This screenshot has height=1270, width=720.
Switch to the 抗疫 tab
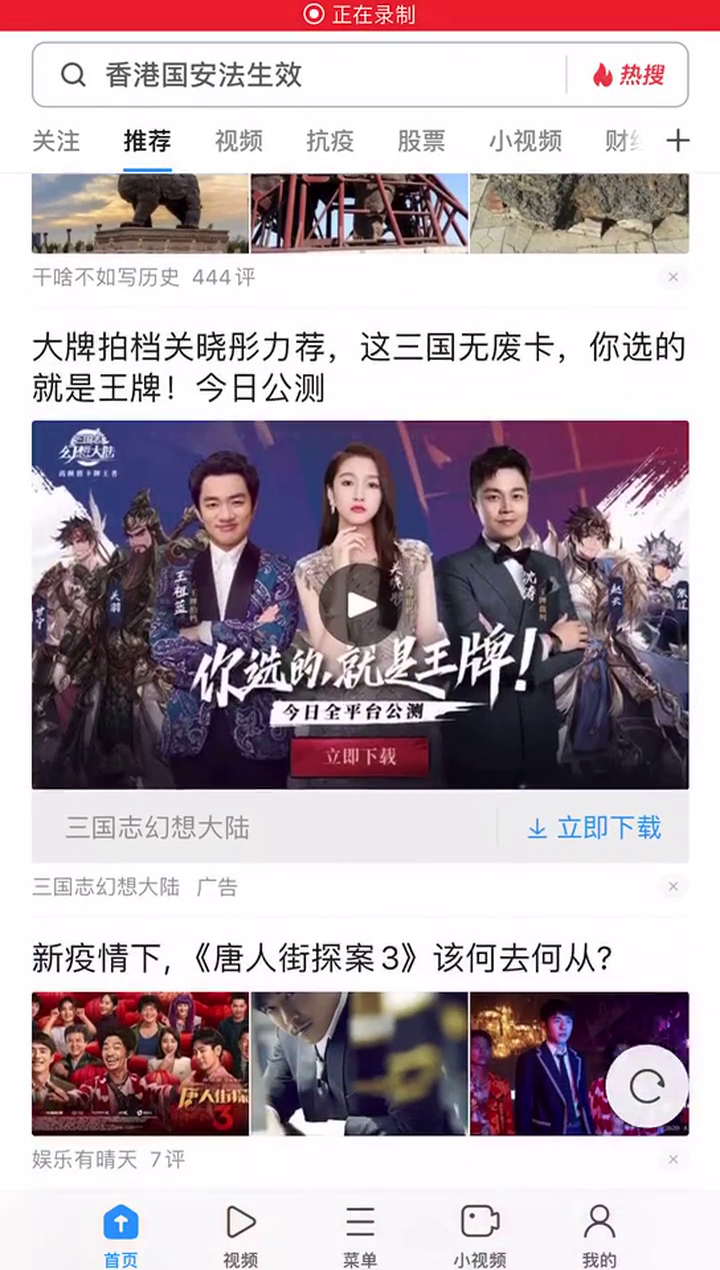(330, 141)
